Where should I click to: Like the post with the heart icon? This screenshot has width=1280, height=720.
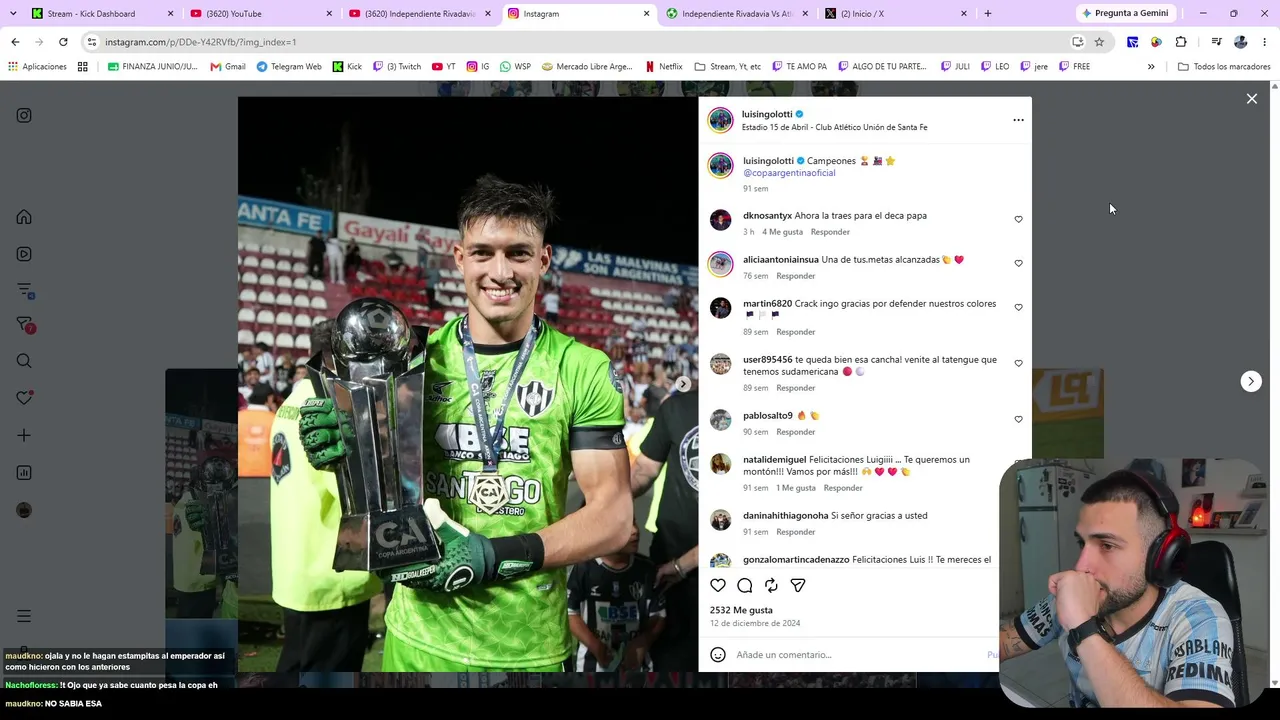[x=718, y=585]
